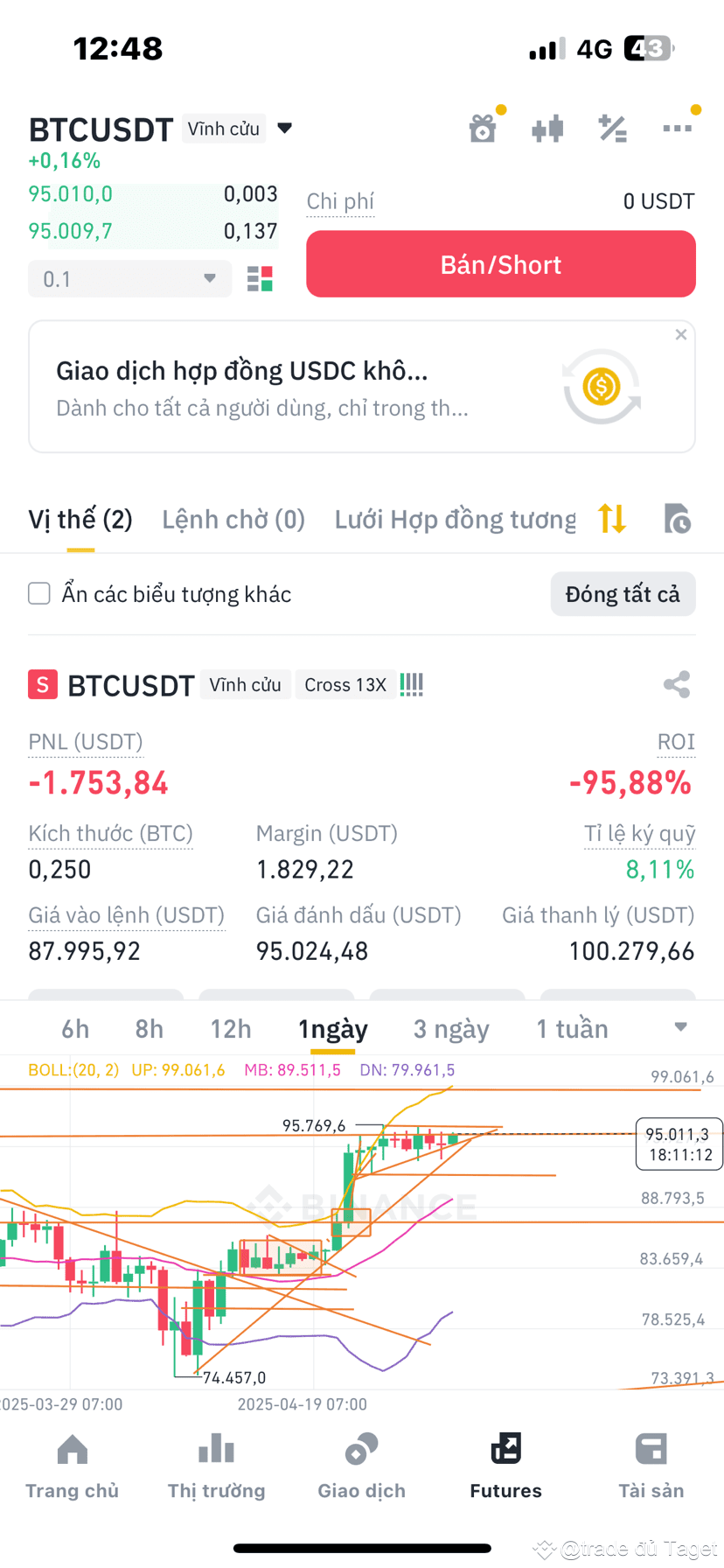Select the 12h chart interval

231,1029
